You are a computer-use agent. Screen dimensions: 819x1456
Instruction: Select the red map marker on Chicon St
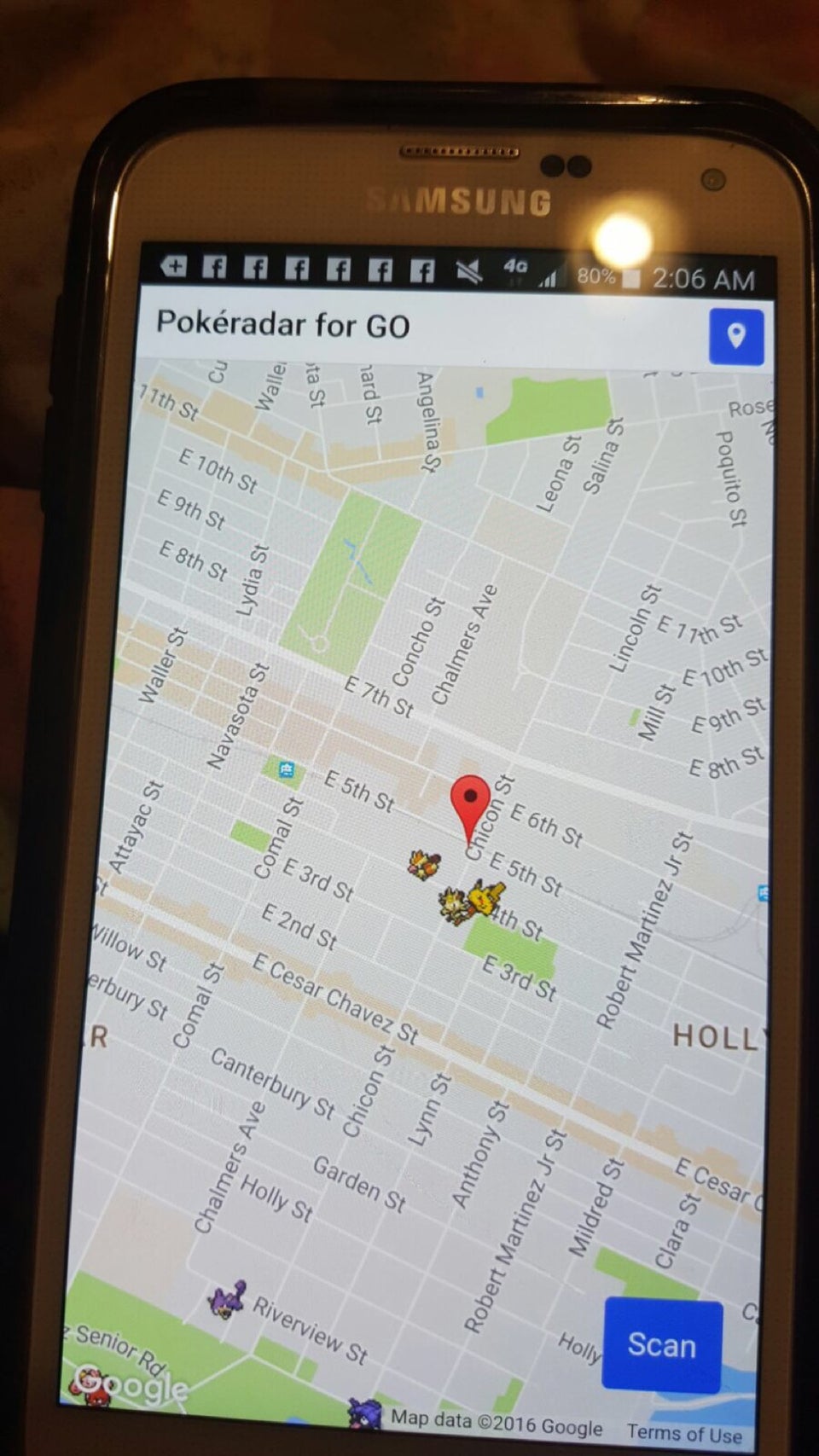pos(470,803)
